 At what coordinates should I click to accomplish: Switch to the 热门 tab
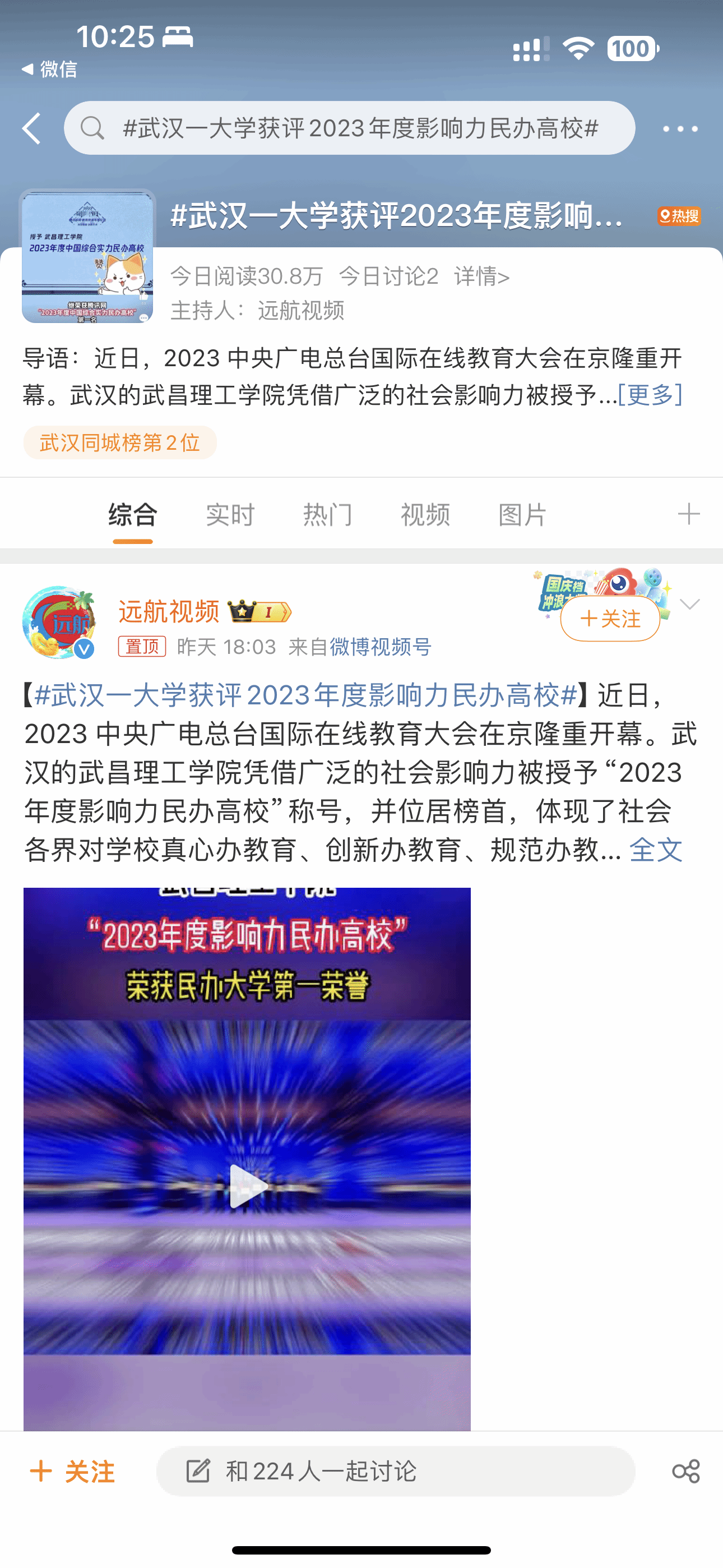tap(327, 515)
